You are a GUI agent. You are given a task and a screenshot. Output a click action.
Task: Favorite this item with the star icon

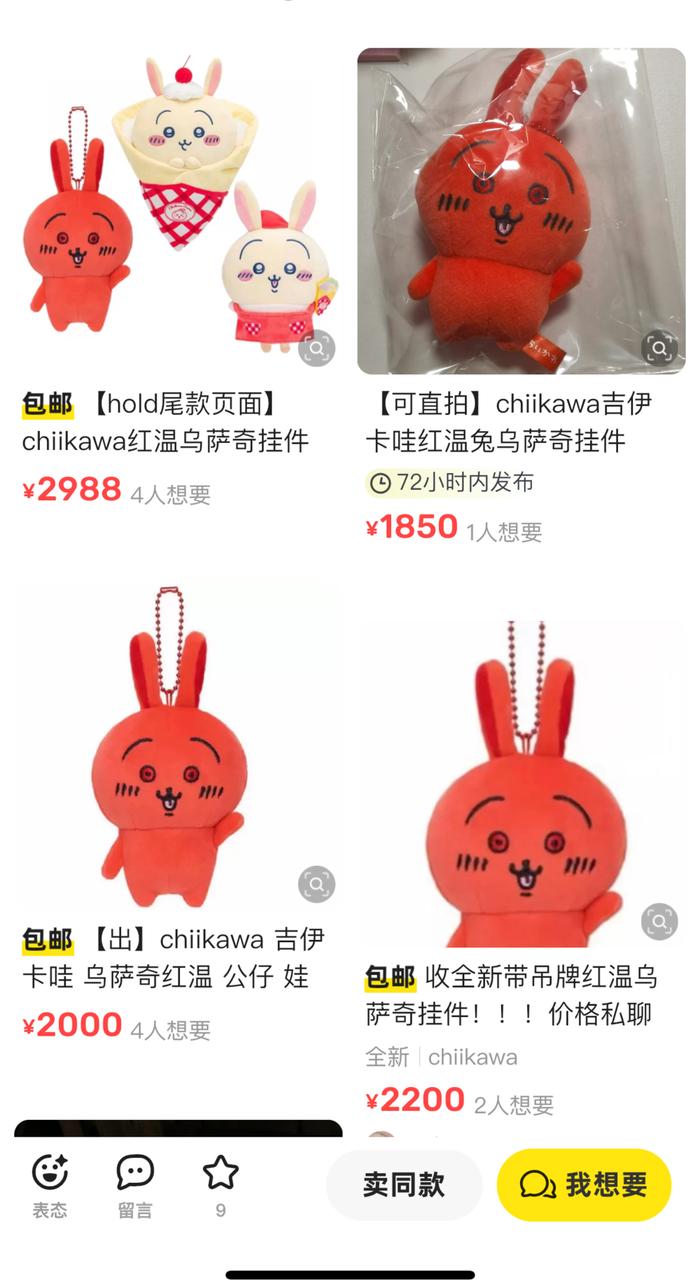pyautogui.click(x=220, y=1186)
